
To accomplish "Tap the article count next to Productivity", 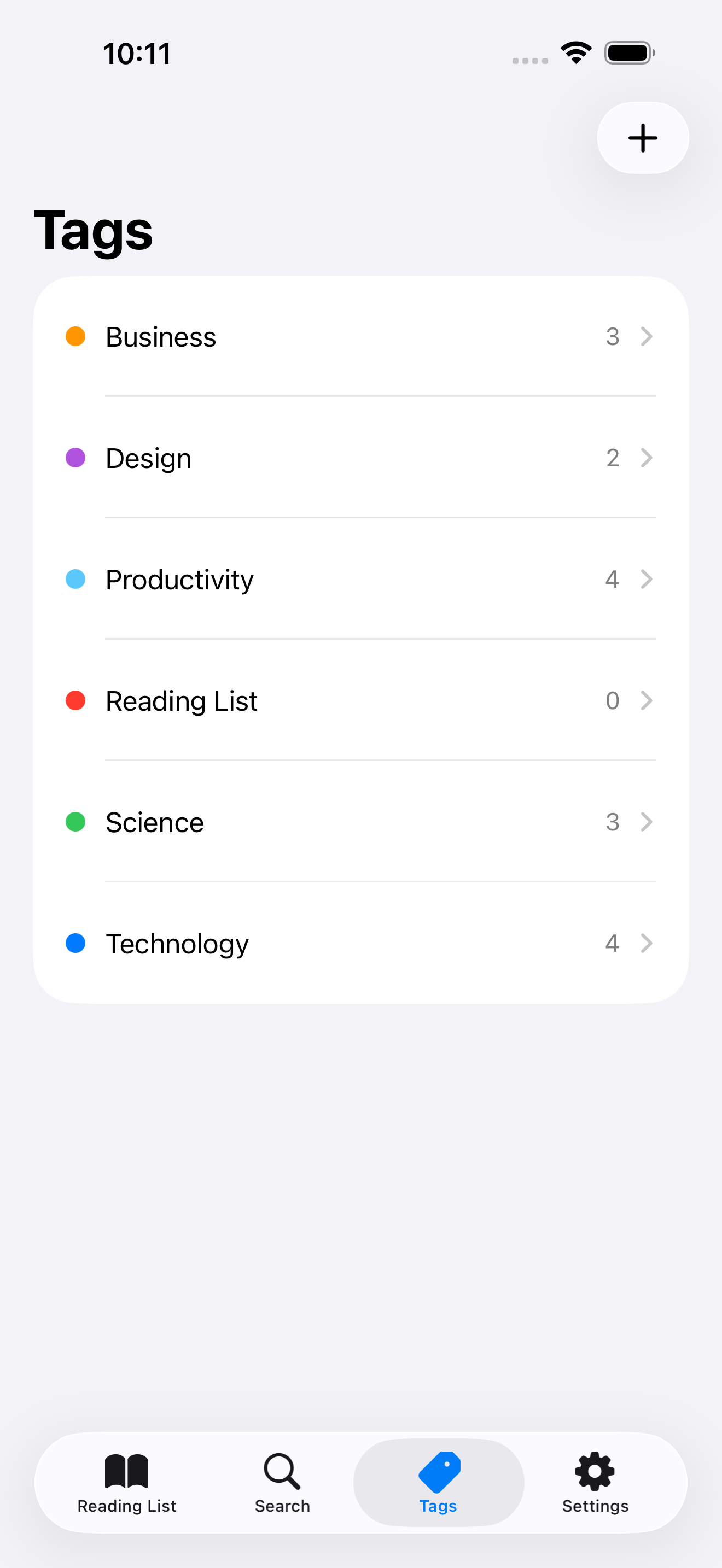I will 613,579.
